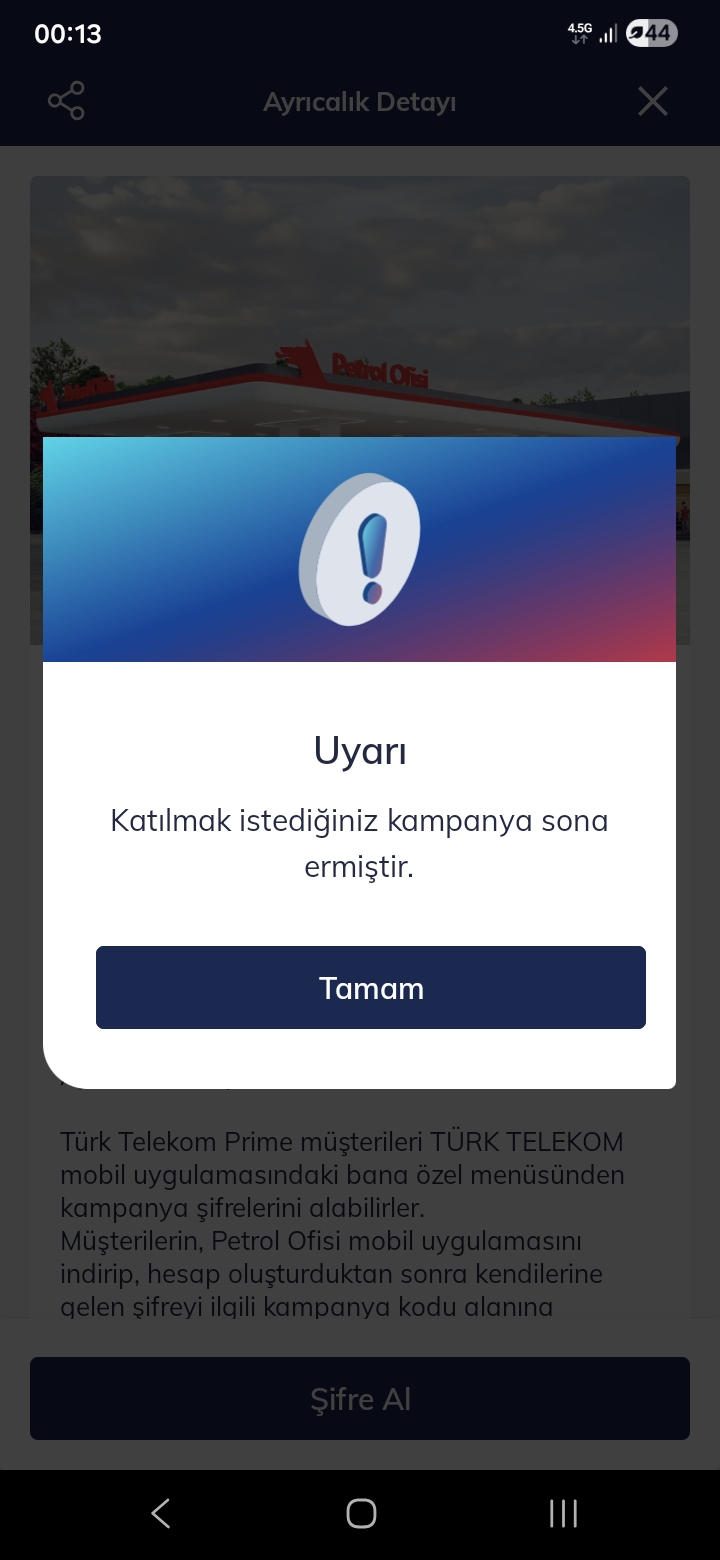Open the recent apps view
Viewport: 720px width, 1560px height.
(x=563, y=1513)
